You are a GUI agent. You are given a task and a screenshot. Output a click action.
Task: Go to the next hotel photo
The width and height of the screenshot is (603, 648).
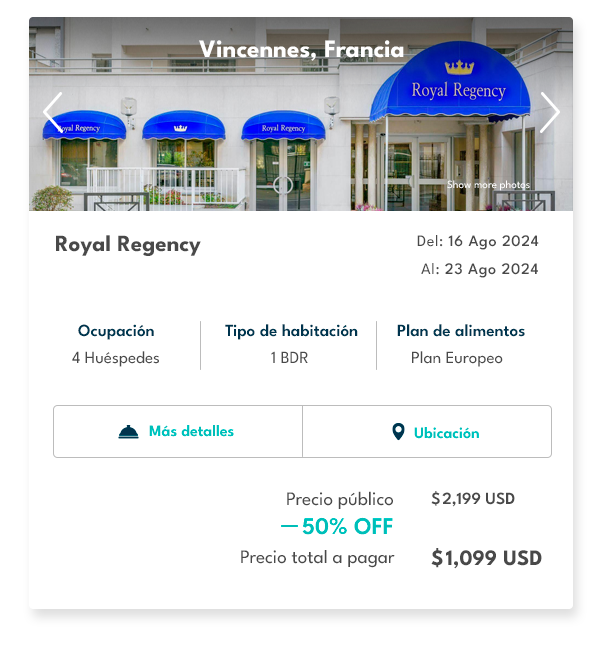tap(549, 112)
